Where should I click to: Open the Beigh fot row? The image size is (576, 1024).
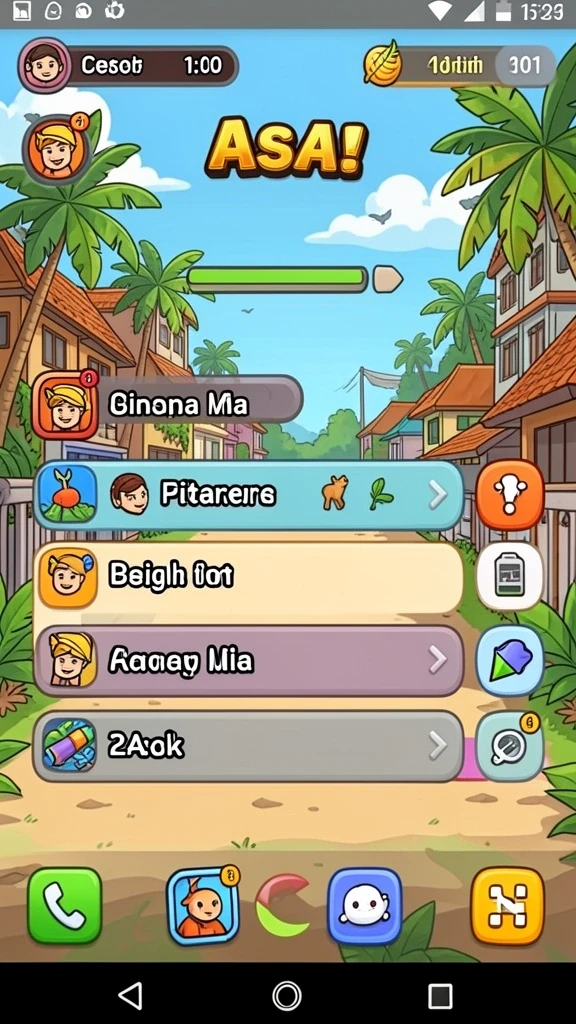(x=248, y=577)
